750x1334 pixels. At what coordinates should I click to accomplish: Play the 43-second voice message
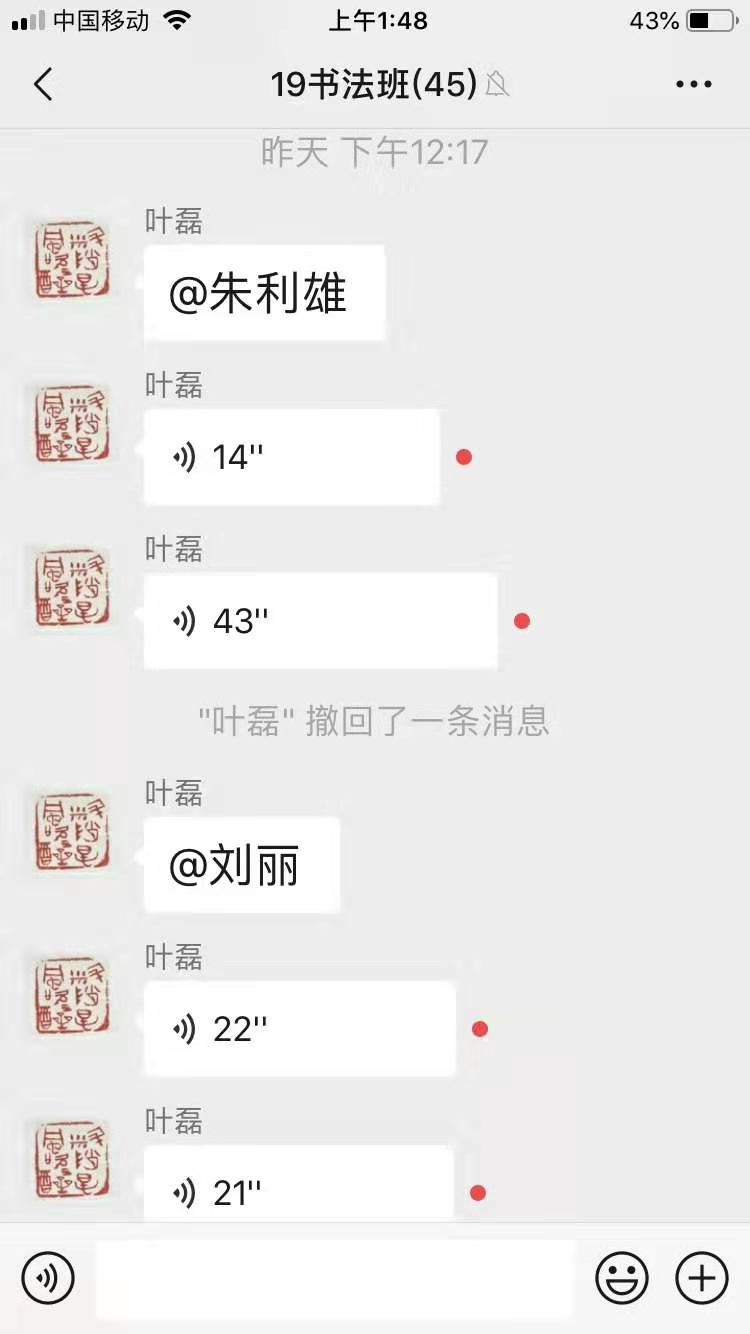point(320,621)
